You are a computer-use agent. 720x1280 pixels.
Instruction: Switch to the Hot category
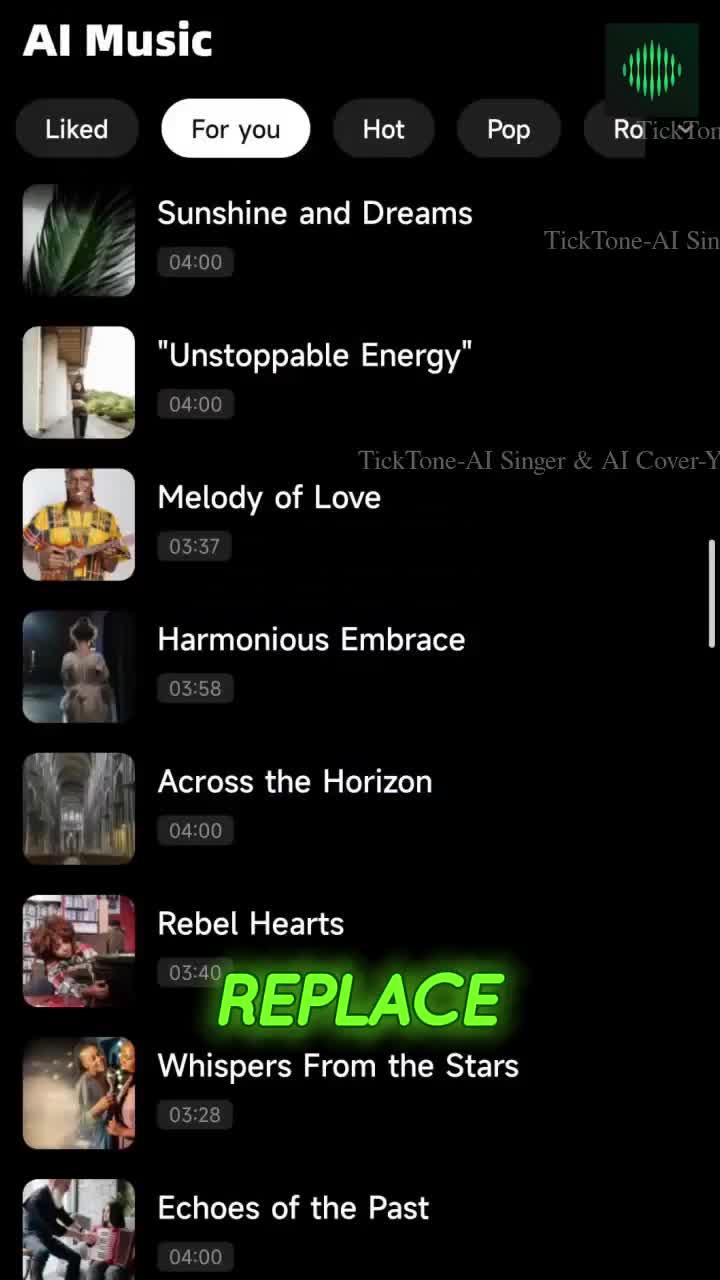[383, 129]
